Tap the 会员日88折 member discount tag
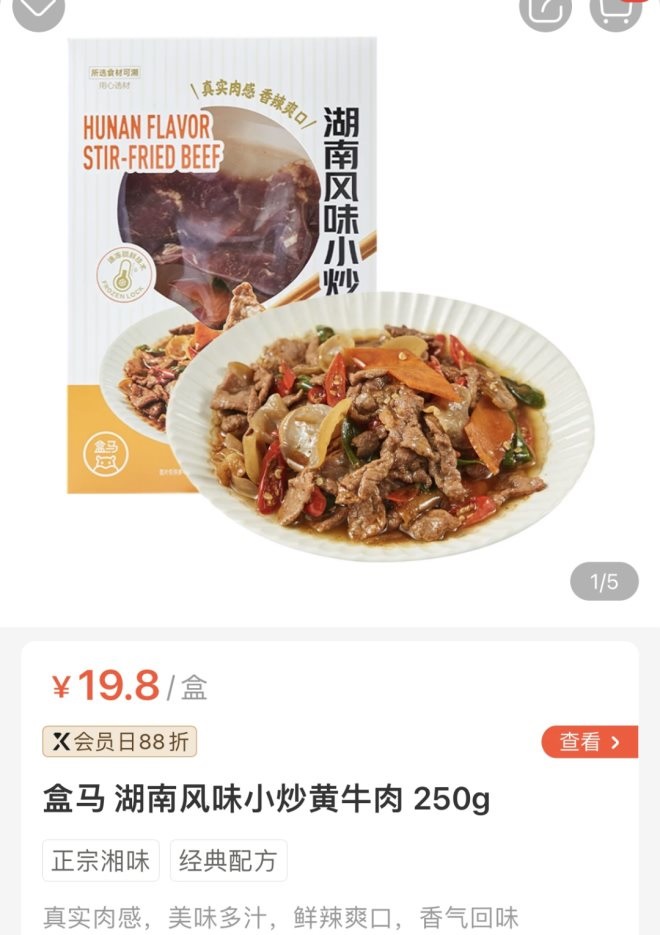Viewport: 660px width, 935px height. (120, 741)
